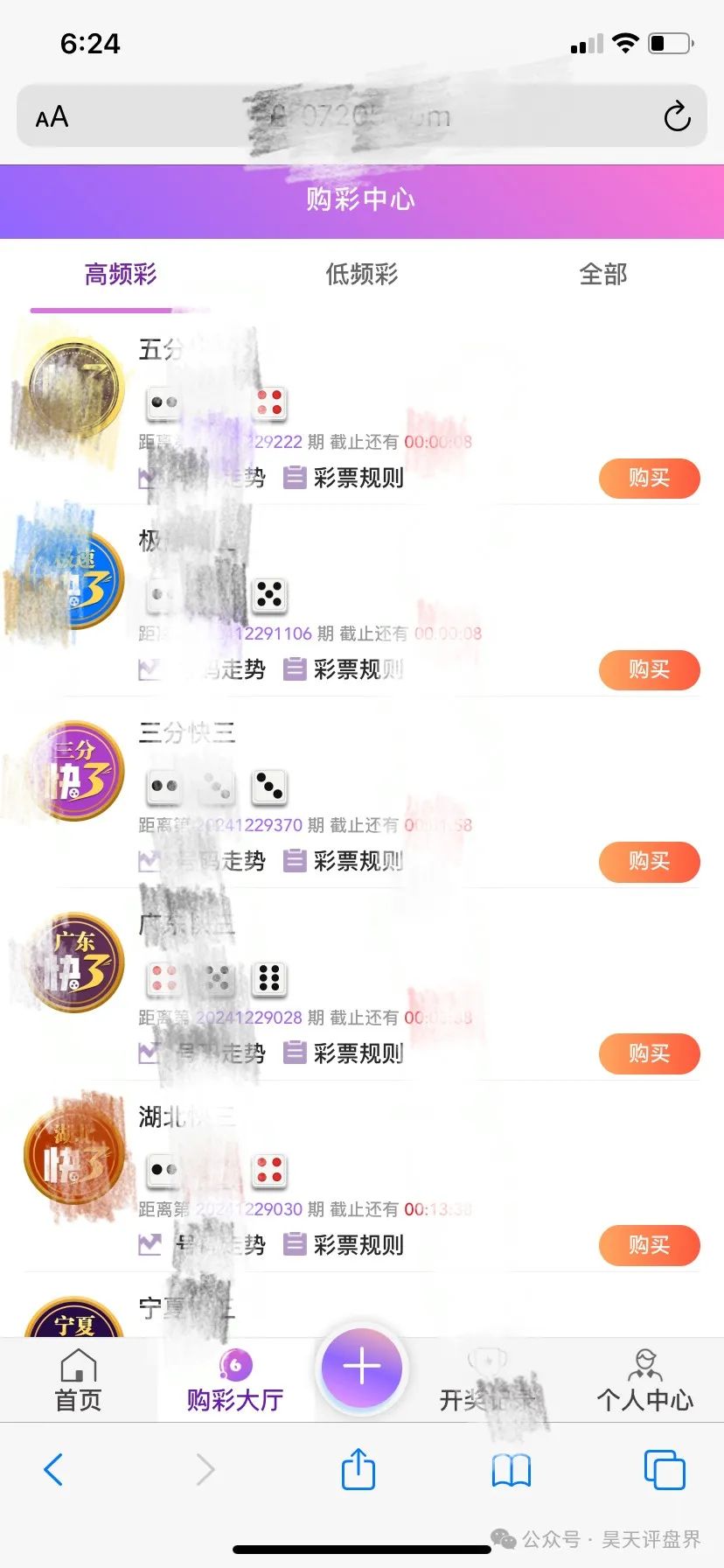Open 彩票规则 under 湖北快三
This screenshot has height=1568, width=724.
344,1244
